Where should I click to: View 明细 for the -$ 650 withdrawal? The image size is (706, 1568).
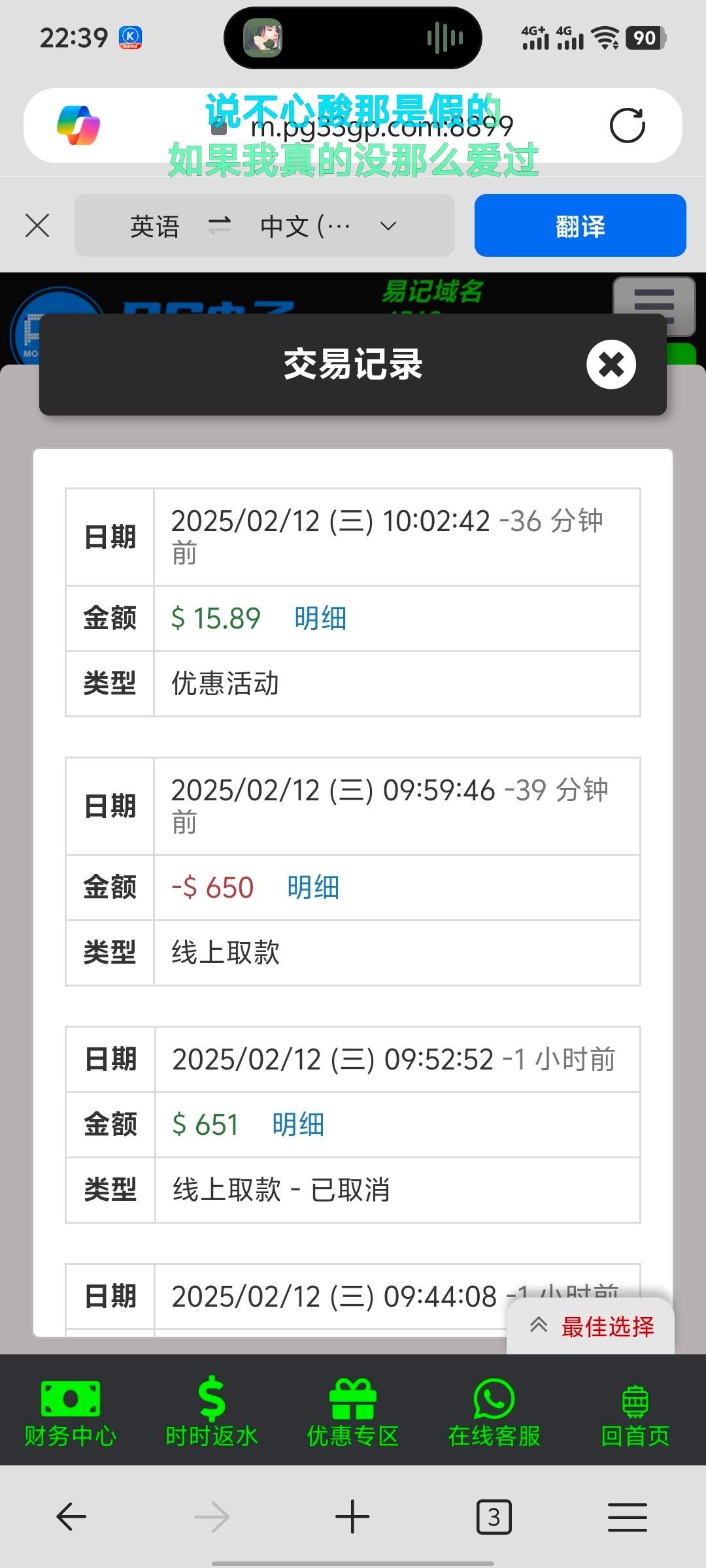point(313,887)
